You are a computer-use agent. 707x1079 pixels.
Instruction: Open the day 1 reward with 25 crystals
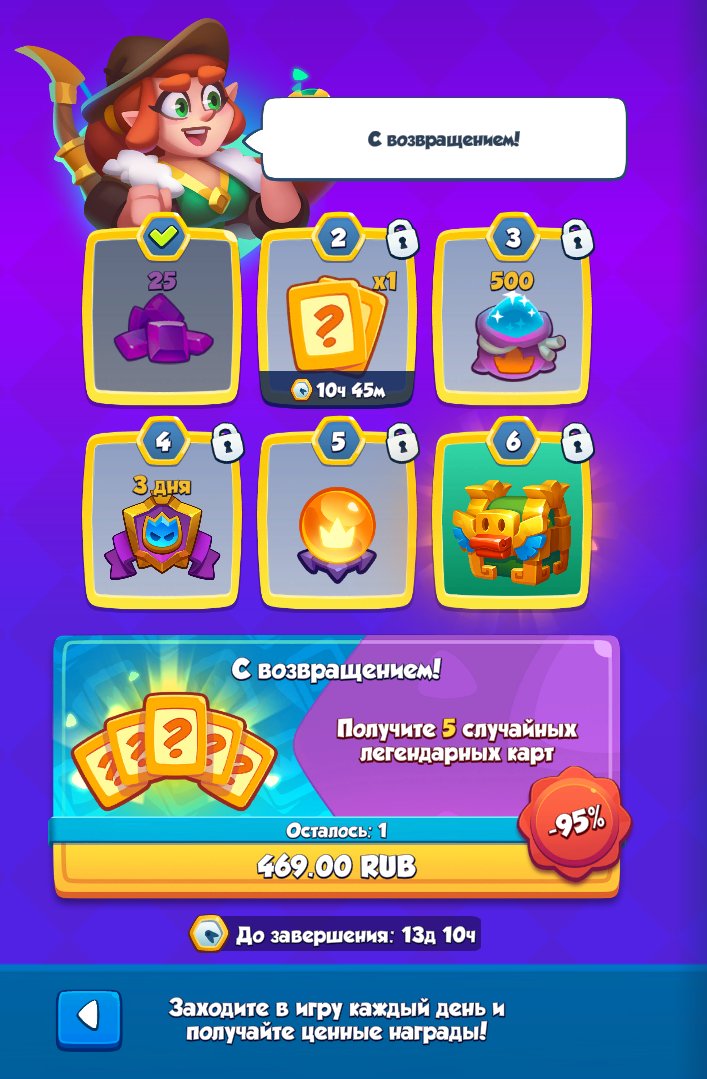(x=162, y=317)
